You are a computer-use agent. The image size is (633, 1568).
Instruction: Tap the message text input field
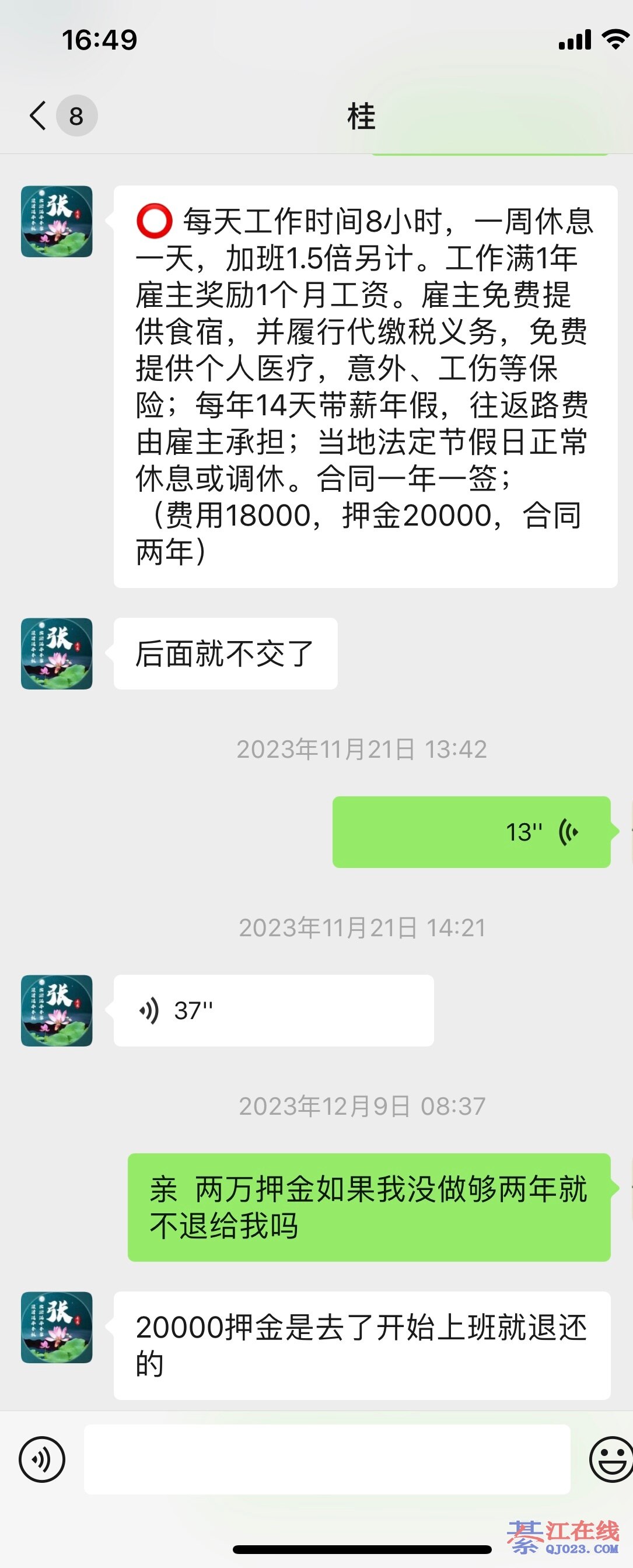pos(327,1459)
